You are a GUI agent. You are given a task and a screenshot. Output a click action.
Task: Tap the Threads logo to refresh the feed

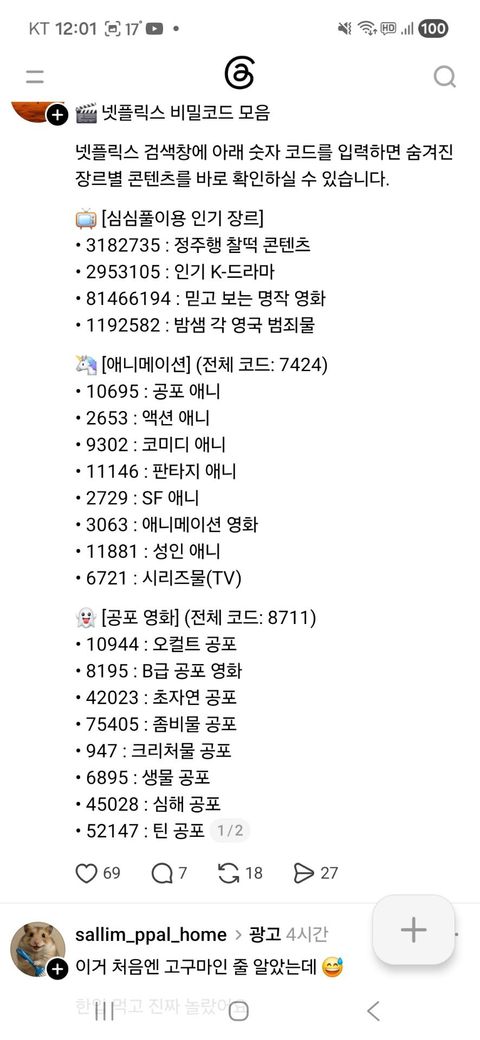pyautogui.click(x=239, y=74)
